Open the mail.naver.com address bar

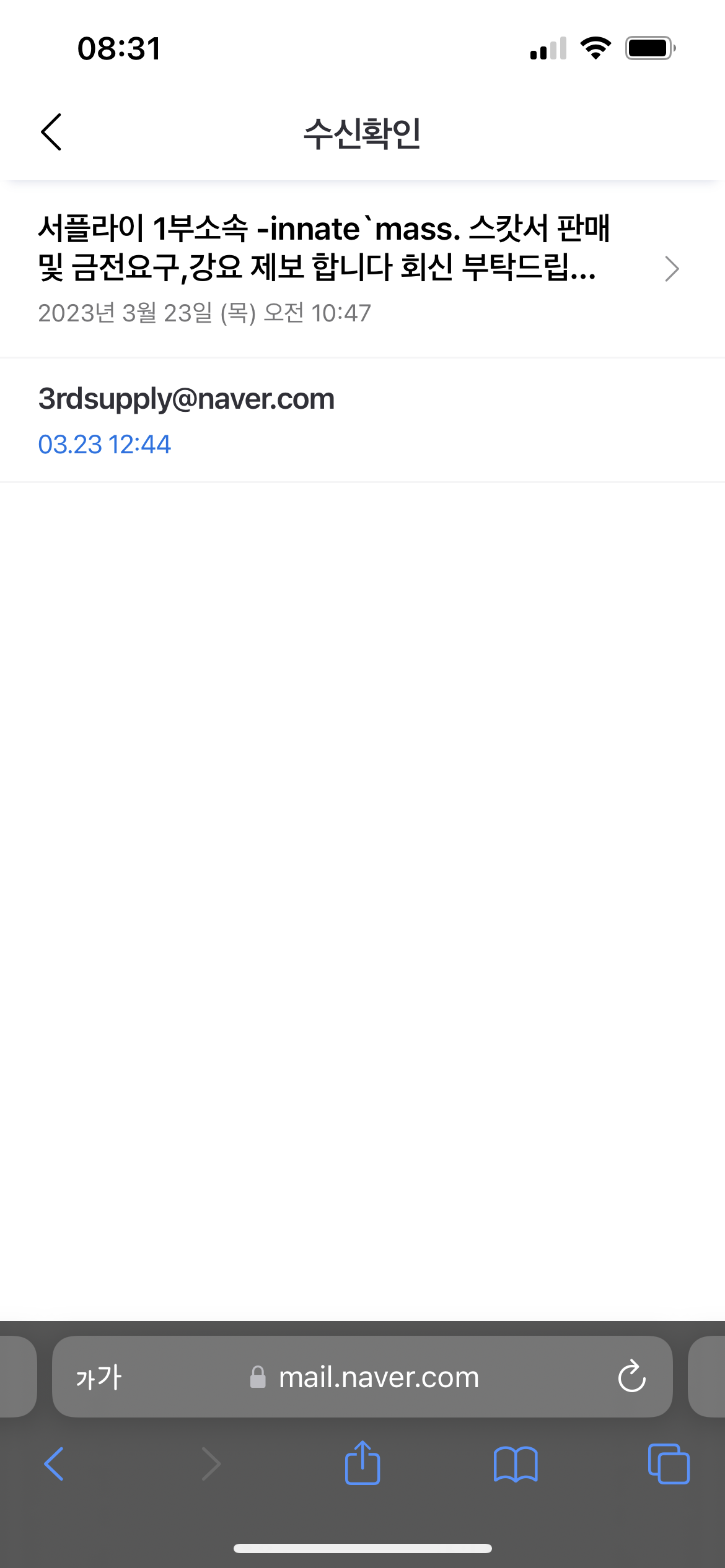[x=378, y=1377]
